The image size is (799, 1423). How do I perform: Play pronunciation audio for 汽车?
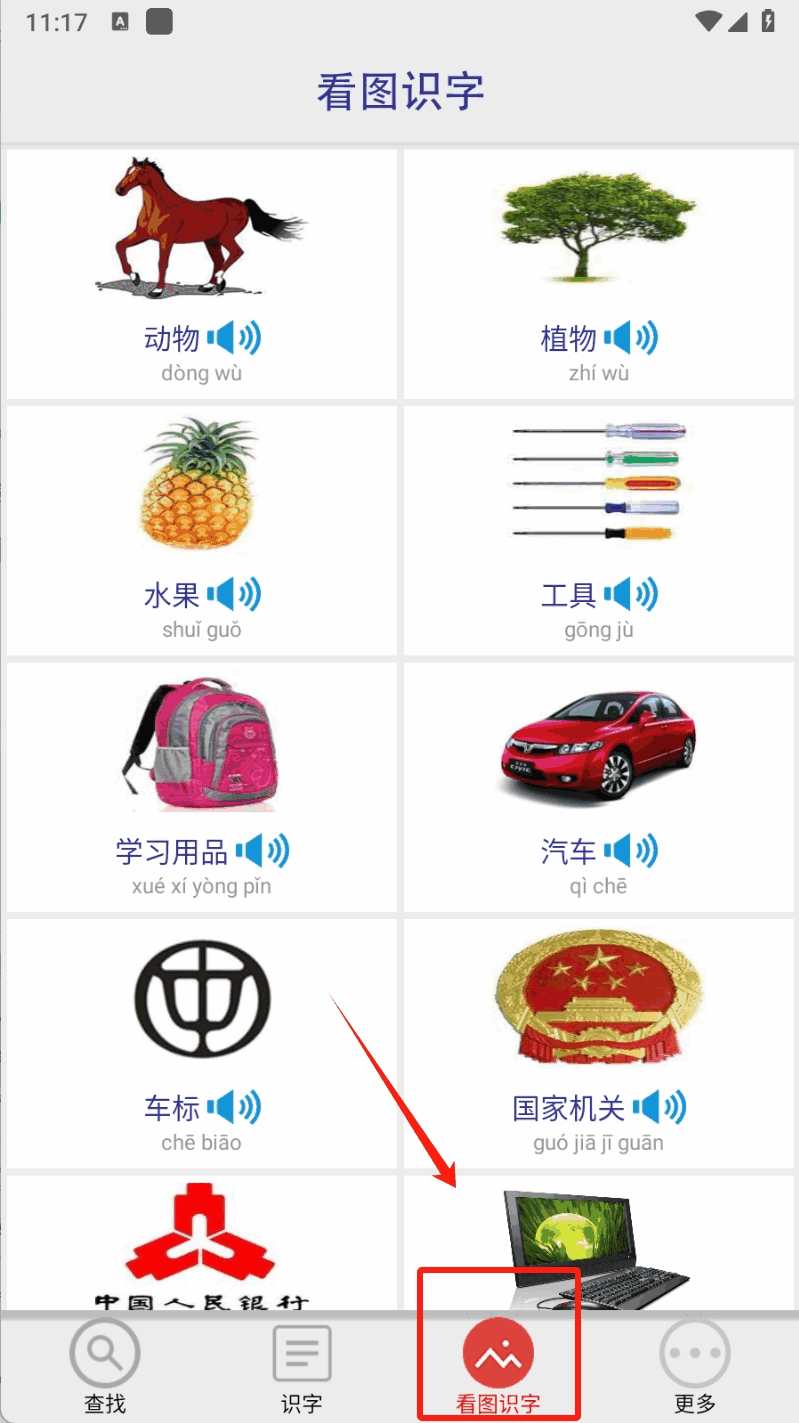631,852
